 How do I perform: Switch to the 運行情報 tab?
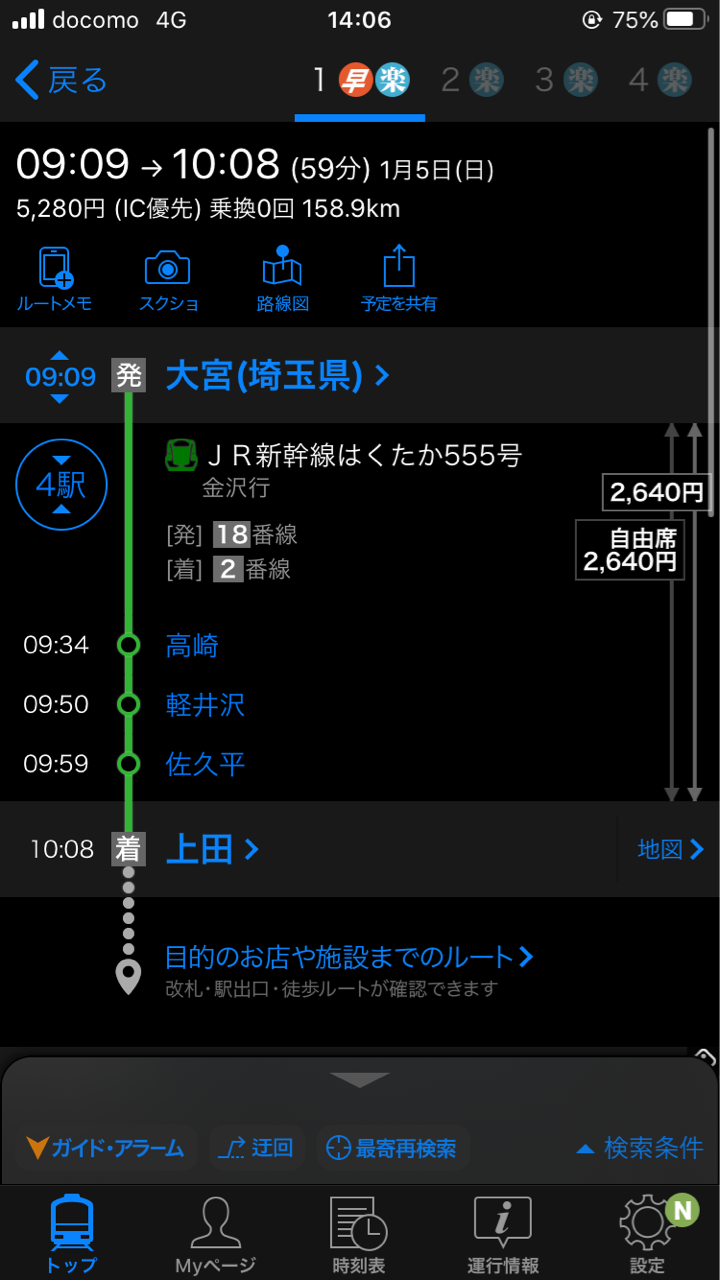[x=502, y=1234]
